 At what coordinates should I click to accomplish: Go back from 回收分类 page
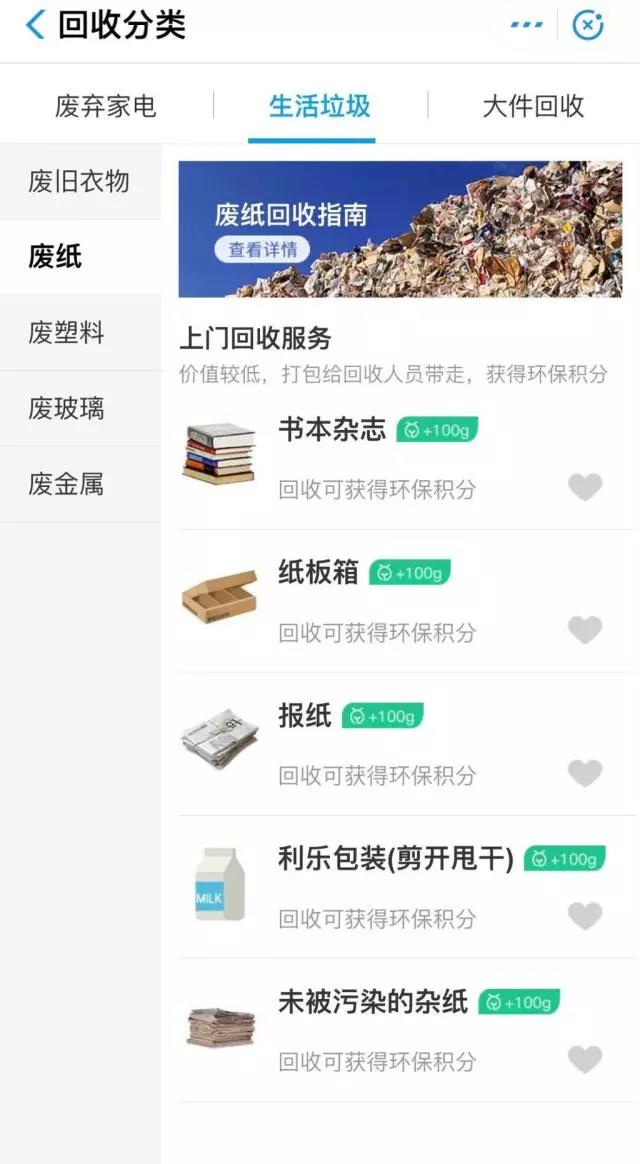(35, 24)
